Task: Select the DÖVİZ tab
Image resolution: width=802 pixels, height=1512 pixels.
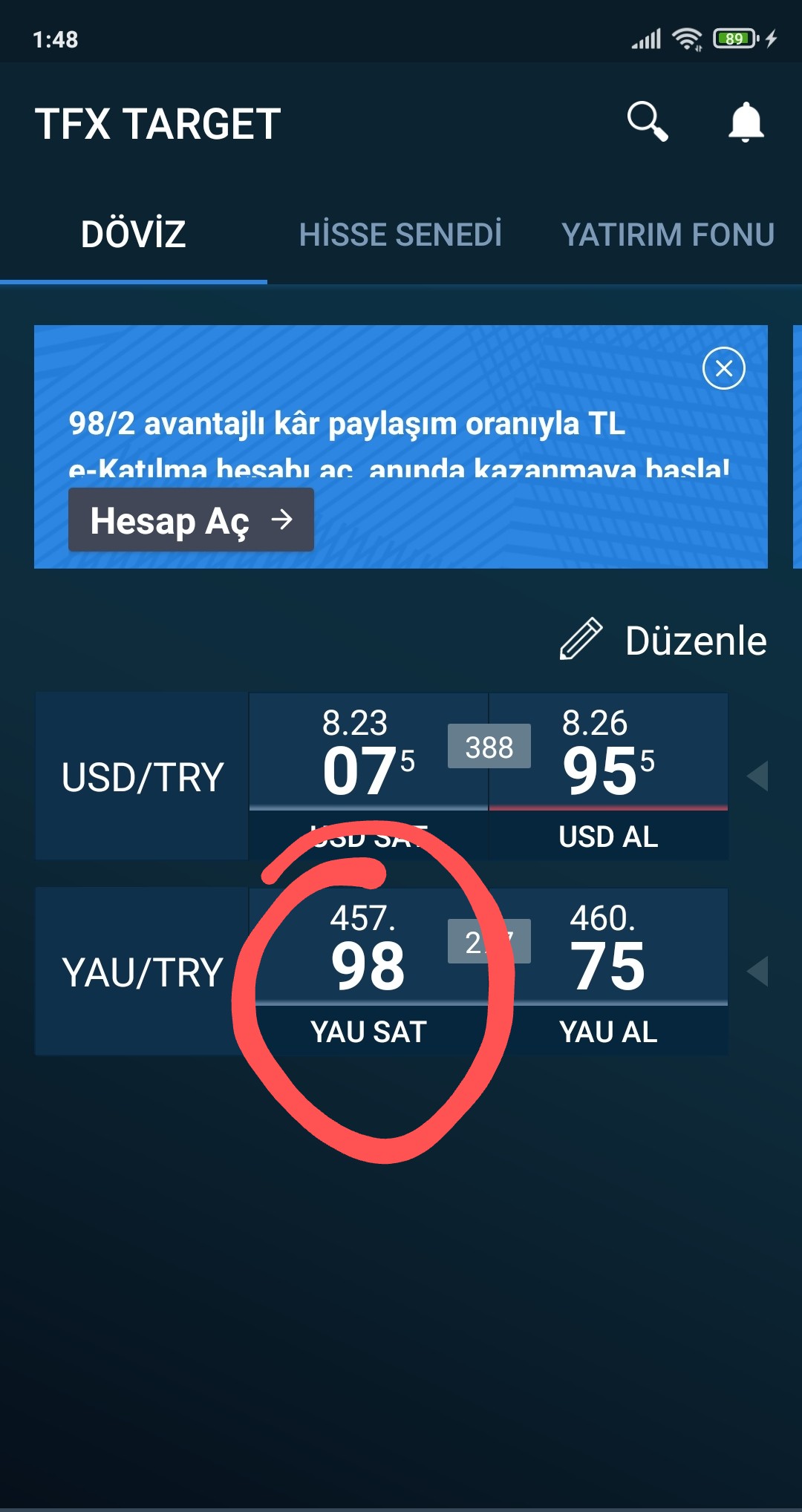Action: [x=134, y=235]
